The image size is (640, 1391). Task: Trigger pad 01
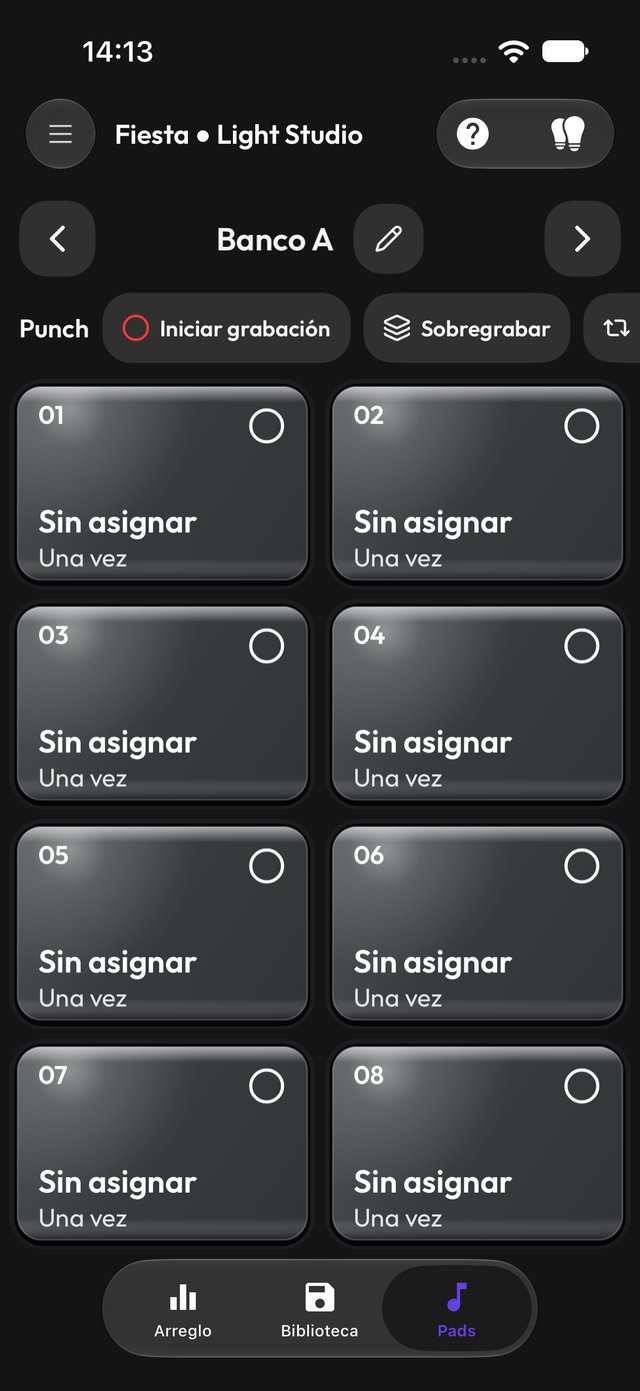tap(162, 484)
